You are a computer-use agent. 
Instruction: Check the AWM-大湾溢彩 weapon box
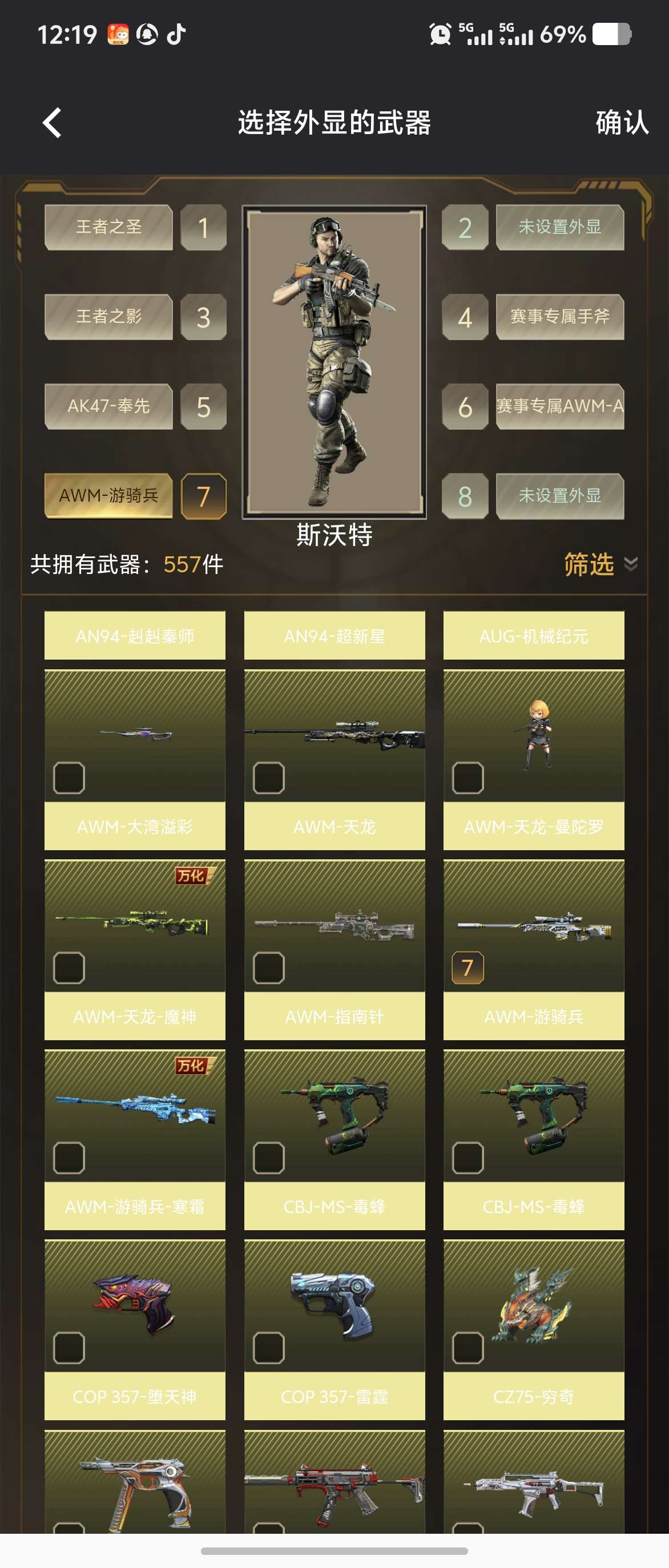[x=69, y=777]
